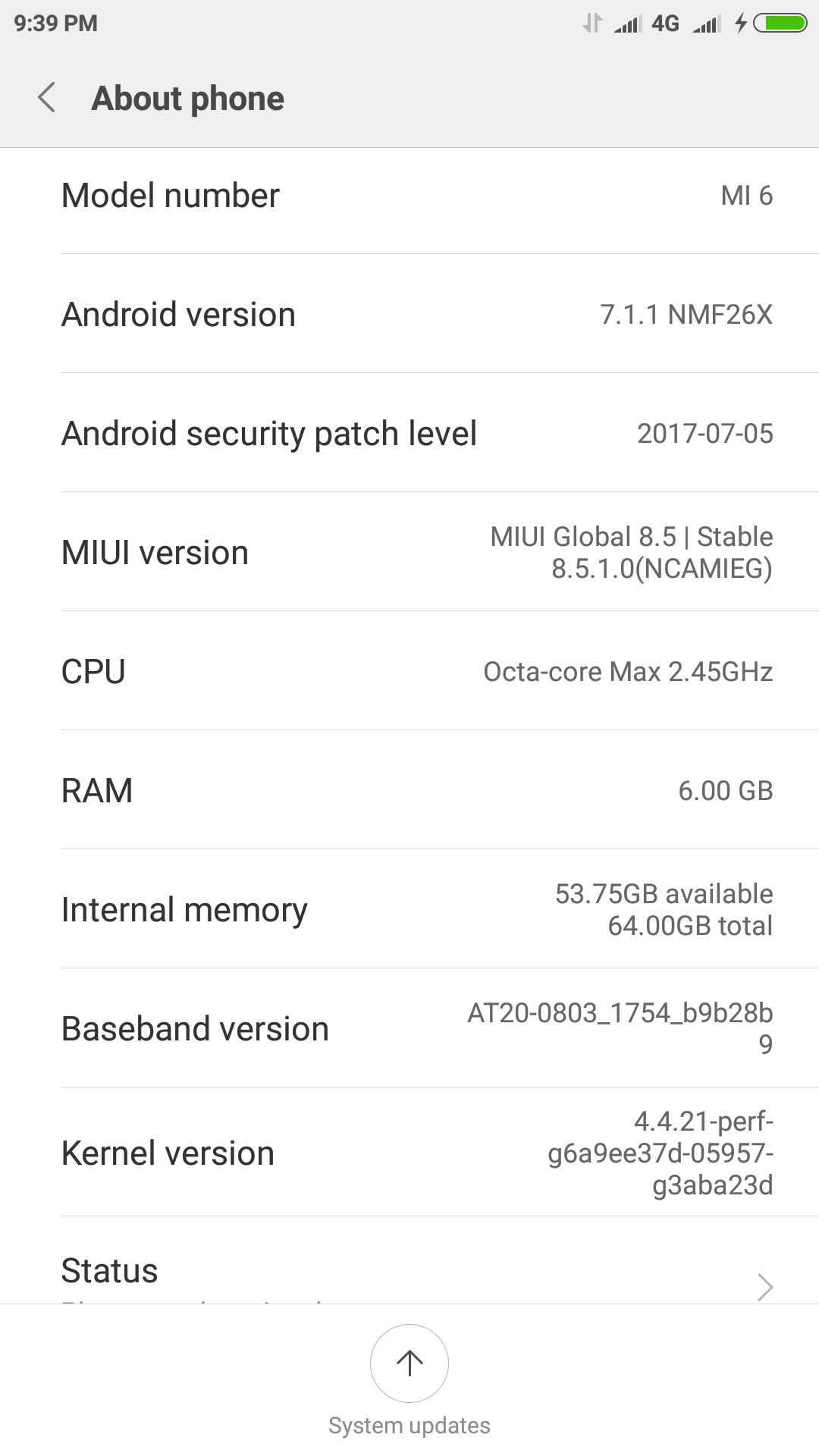
Task: Tap the MIUI version row
Action: coord(409,552)
